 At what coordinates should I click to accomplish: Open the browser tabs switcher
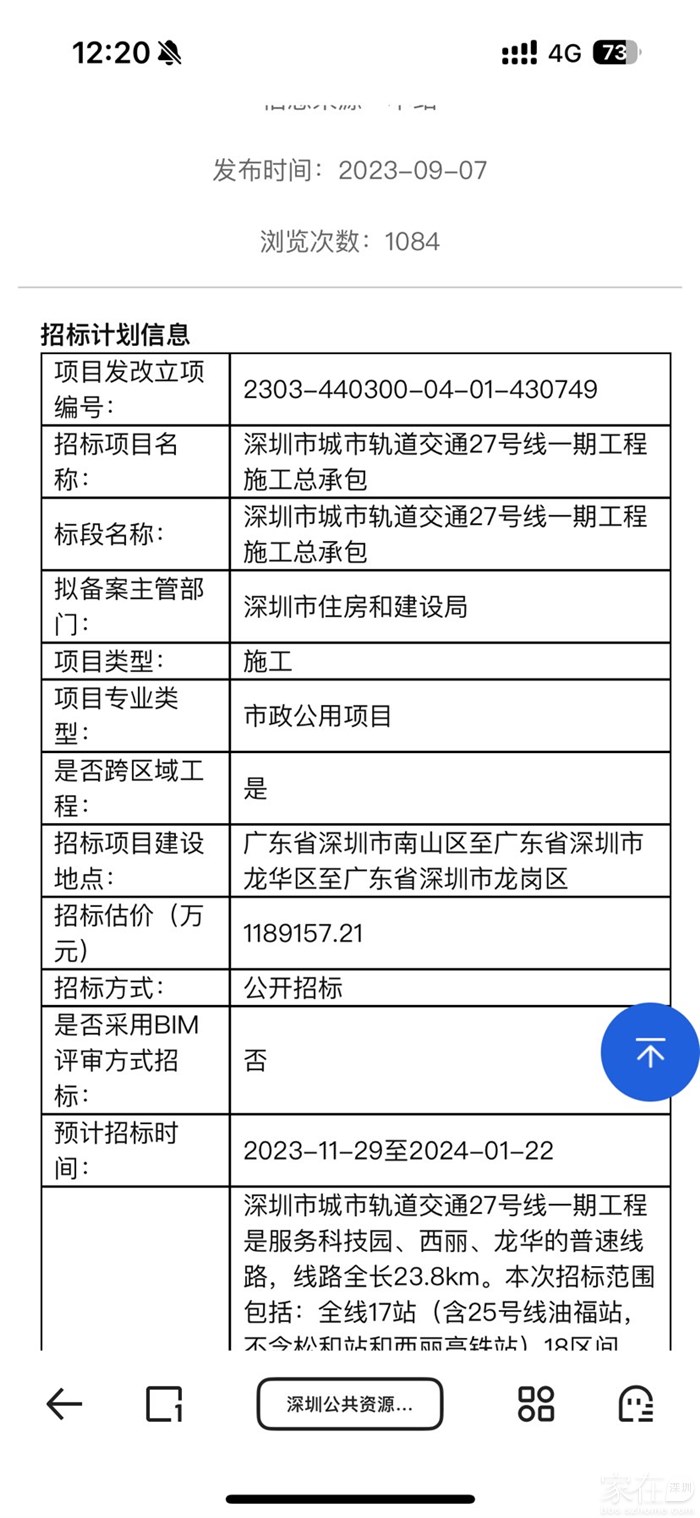click(164, 1404)
